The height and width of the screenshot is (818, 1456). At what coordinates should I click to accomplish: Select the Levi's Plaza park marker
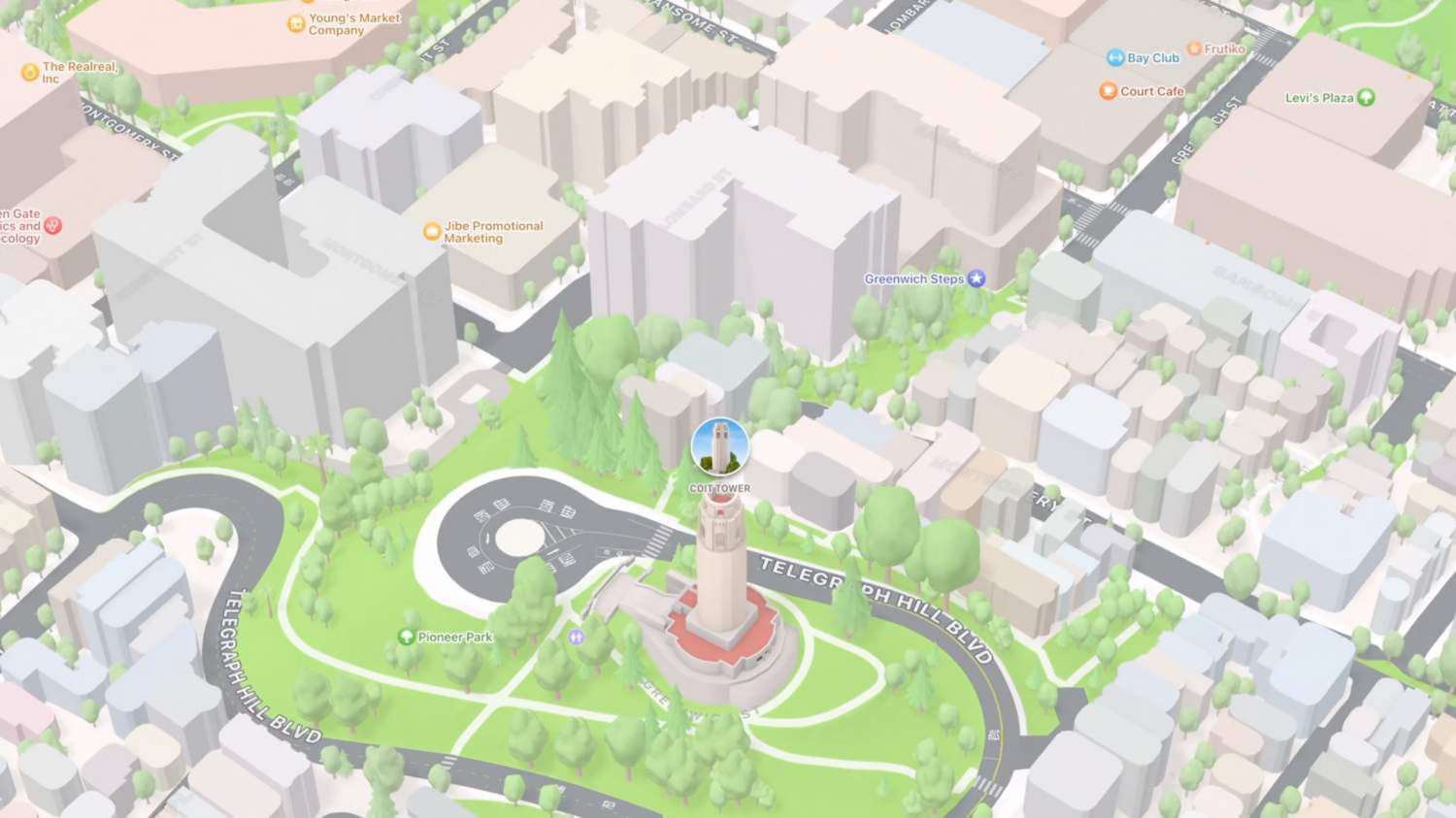(1366, 97)
